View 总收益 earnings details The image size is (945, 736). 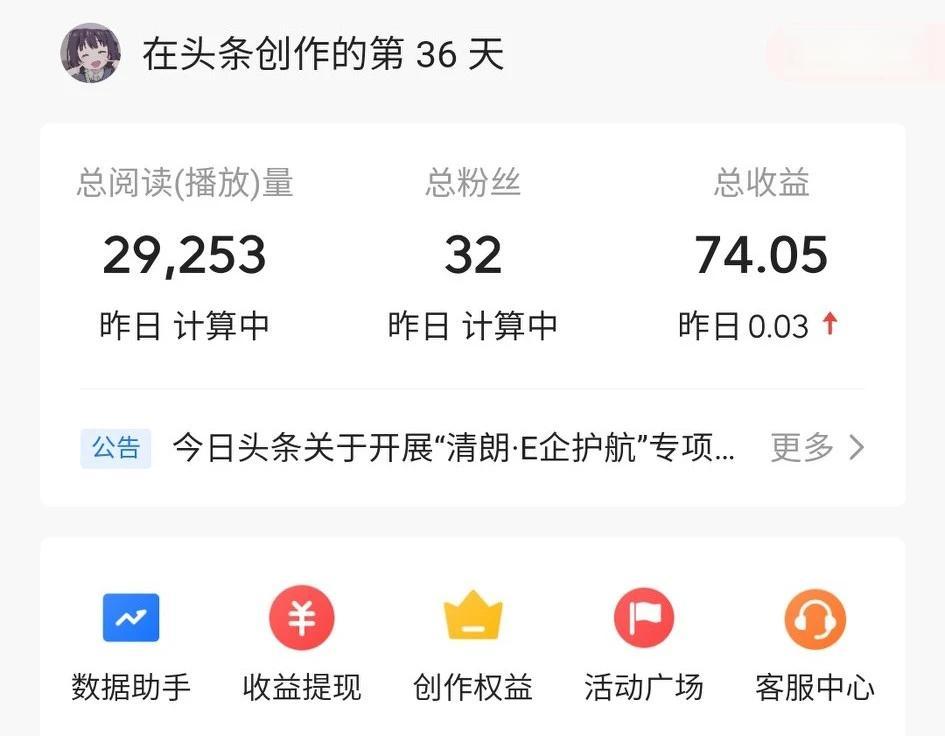[761, 255]
